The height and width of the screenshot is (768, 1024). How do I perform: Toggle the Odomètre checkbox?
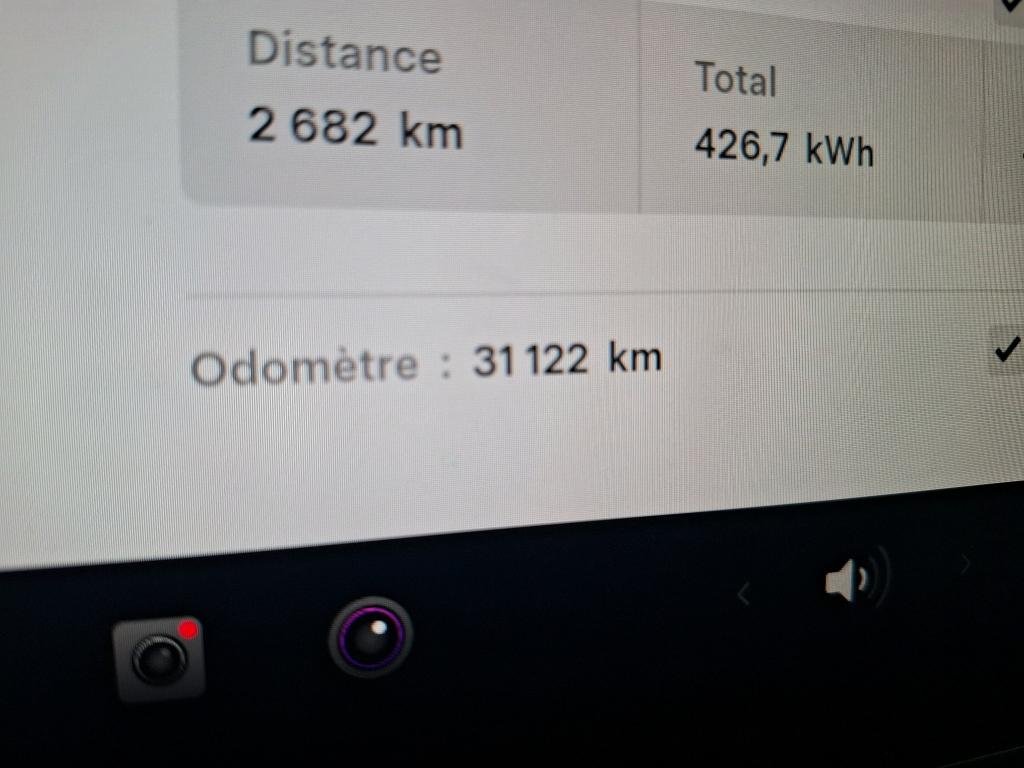click(1007, 350)
